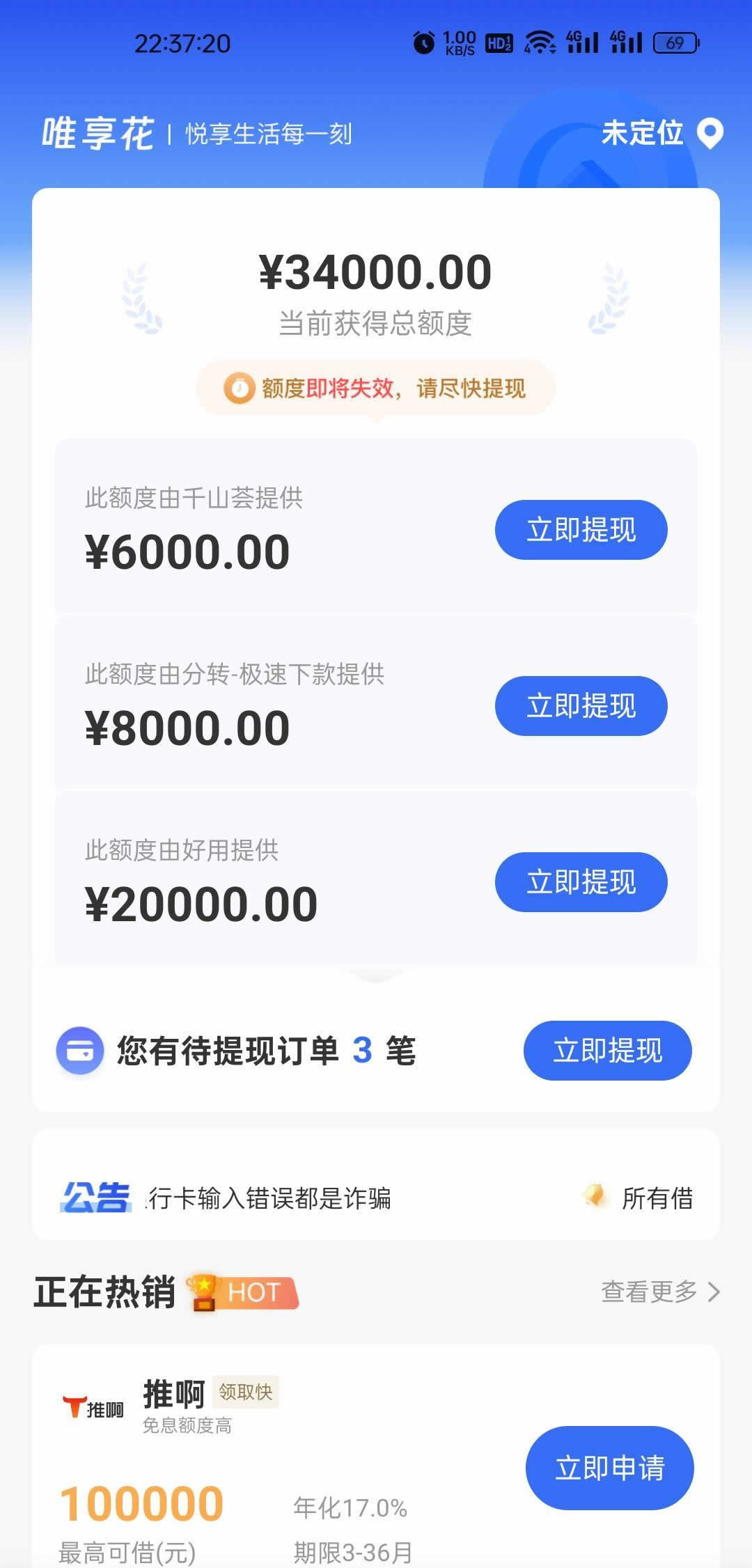Withdraw the ¥6000.00 quota from 千山荟
This screenshot has height=1568, width=752.
(581, 530)
